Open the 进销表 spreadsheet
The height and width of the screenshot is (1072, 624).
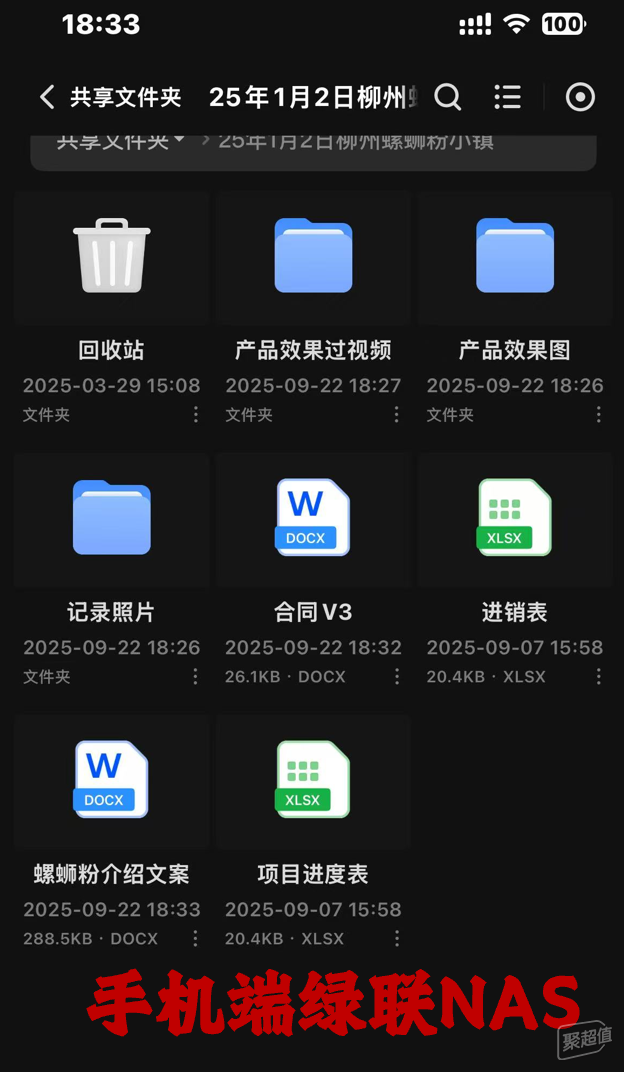pos(515,518)
